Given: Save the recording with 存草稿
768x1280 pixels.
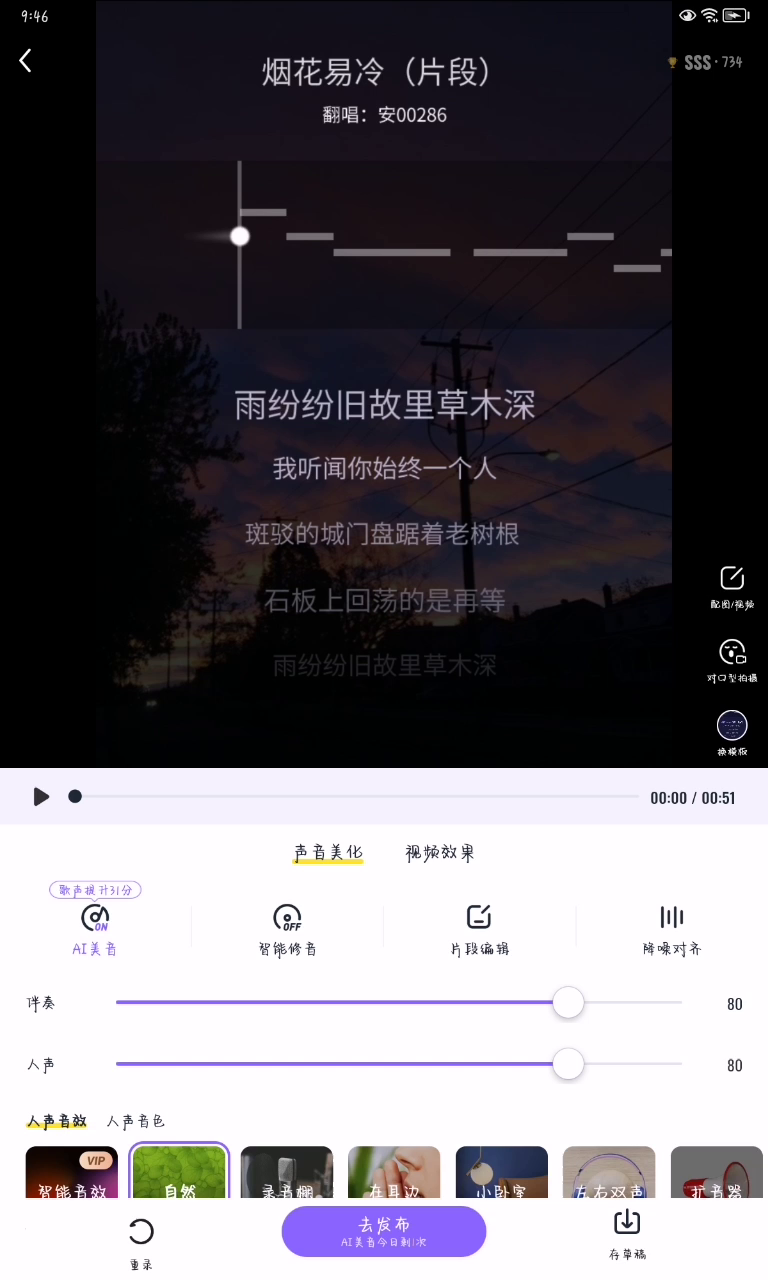Looking at the screenshot, I should tap(627, 1233).
